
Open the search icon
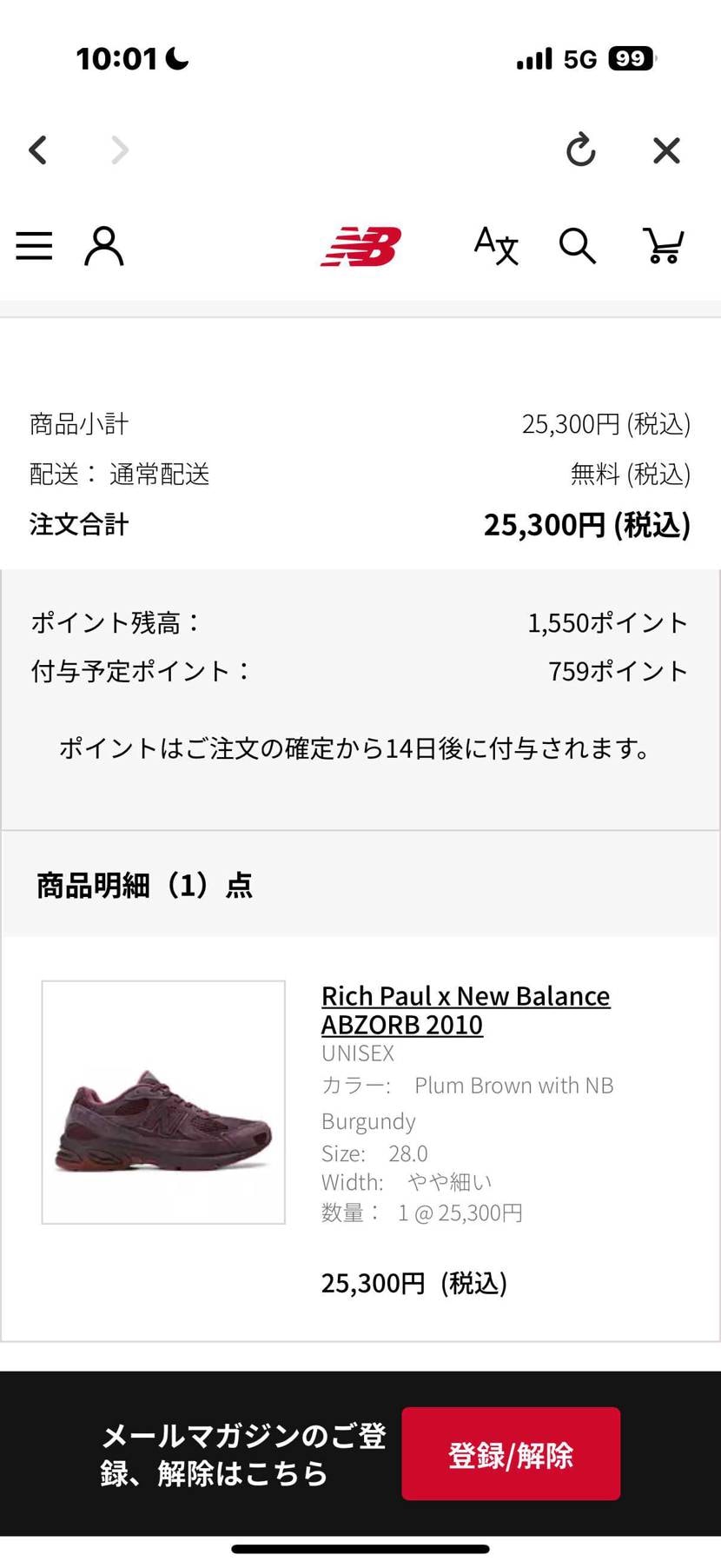pos(576,246)
